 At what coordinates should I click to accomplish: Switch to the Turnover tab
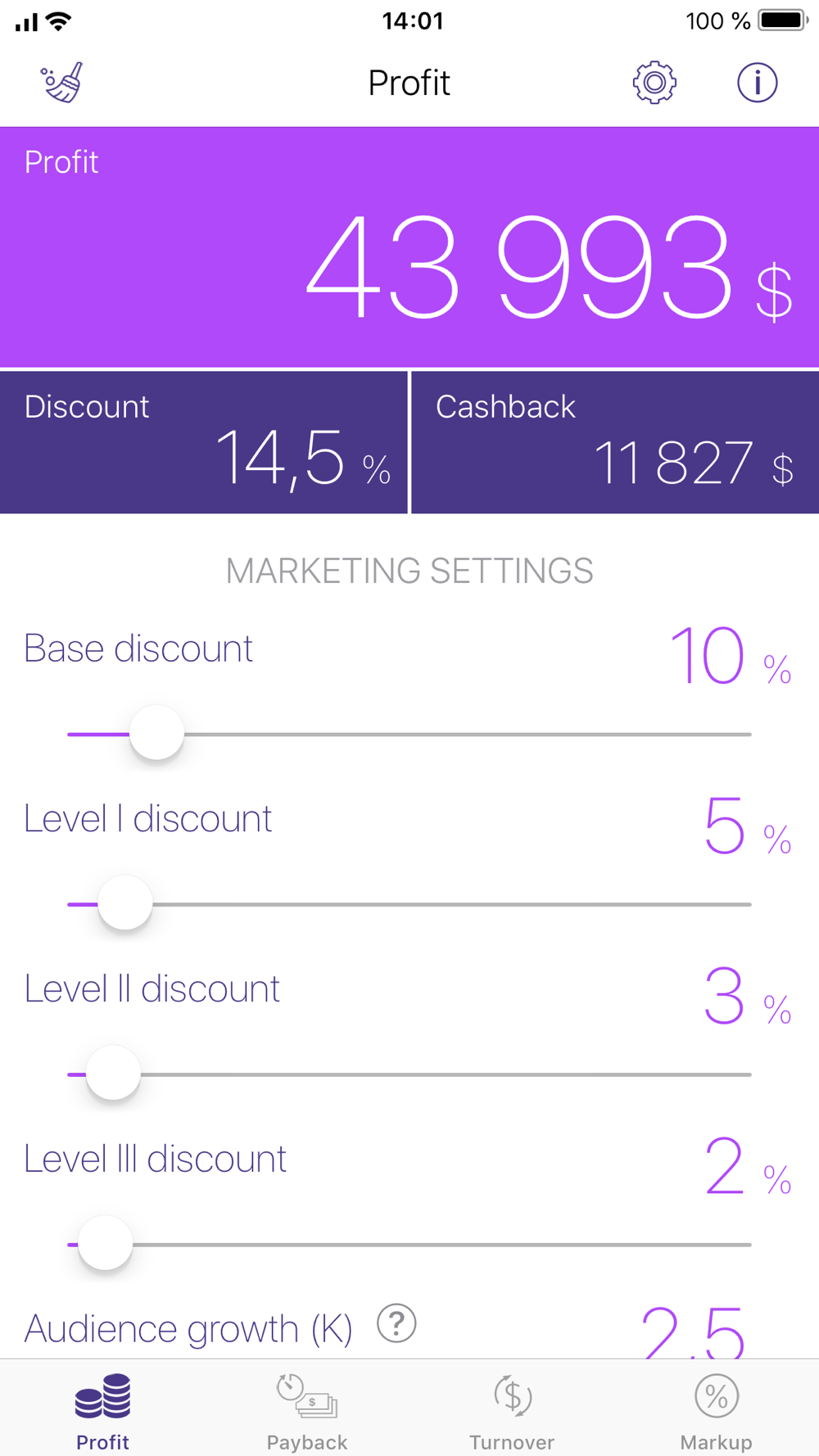[x=512, y=1412]
